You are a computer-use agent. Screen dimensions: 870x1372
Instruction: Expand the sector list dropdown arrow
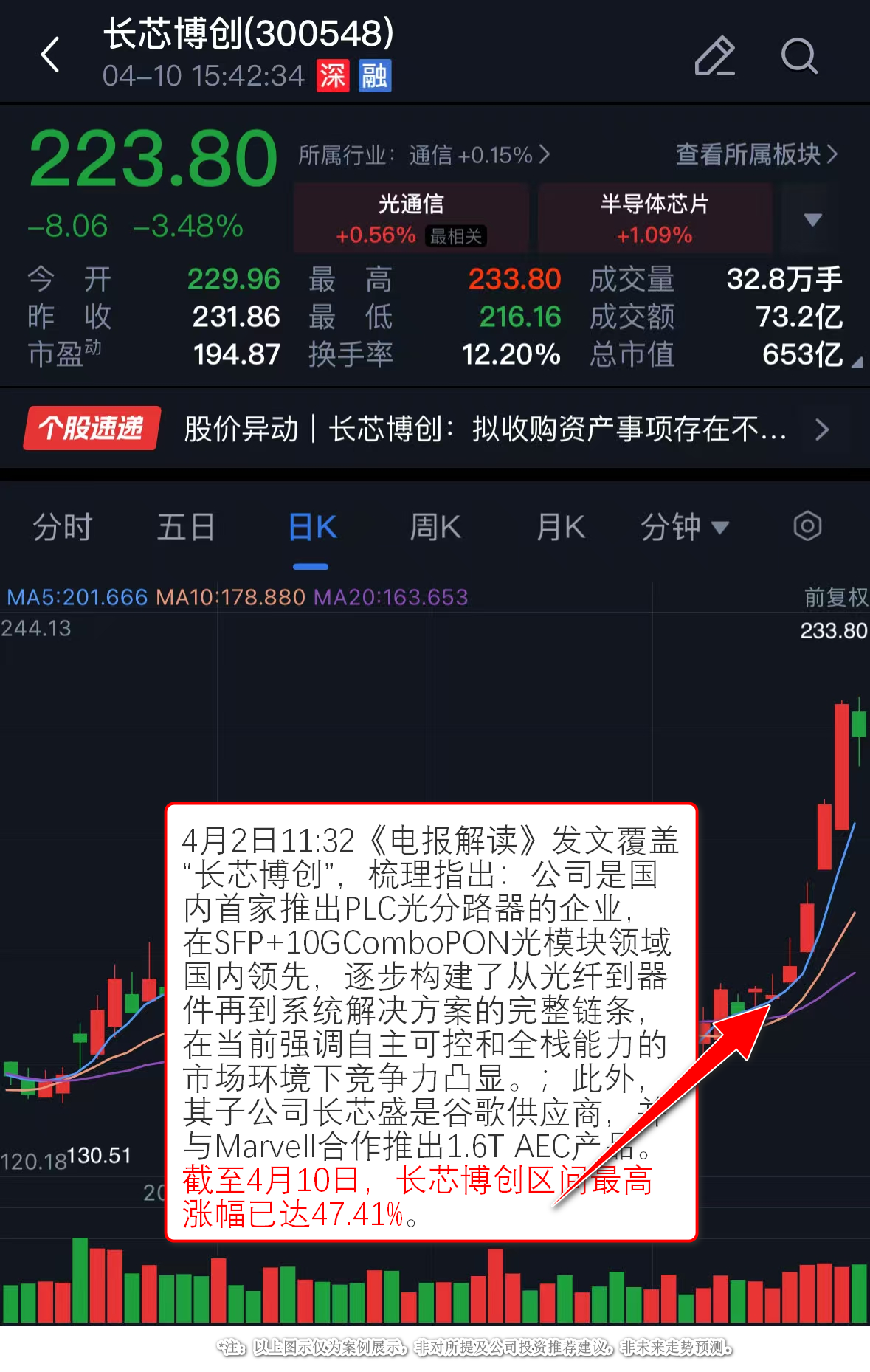point(812,219)
